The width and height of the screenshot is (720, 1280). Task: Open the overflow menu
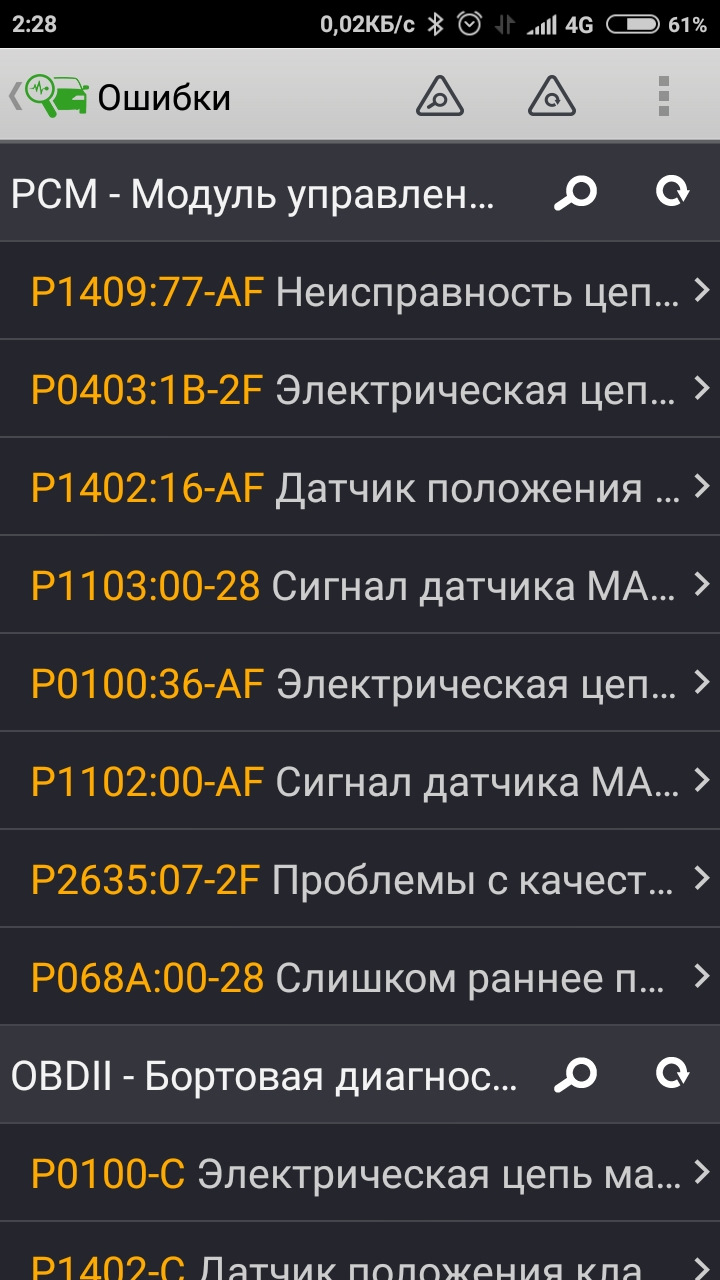[x=663, y=97]
